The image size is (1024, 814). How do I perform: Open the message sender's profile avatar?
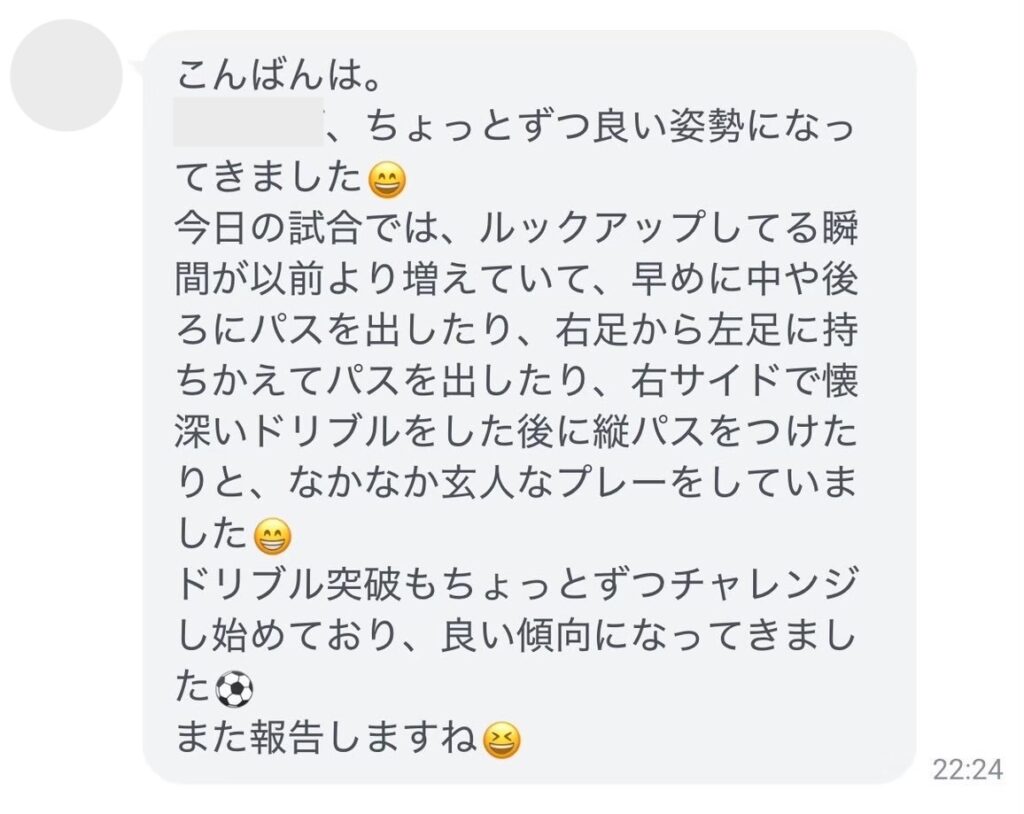pos(66,75)
